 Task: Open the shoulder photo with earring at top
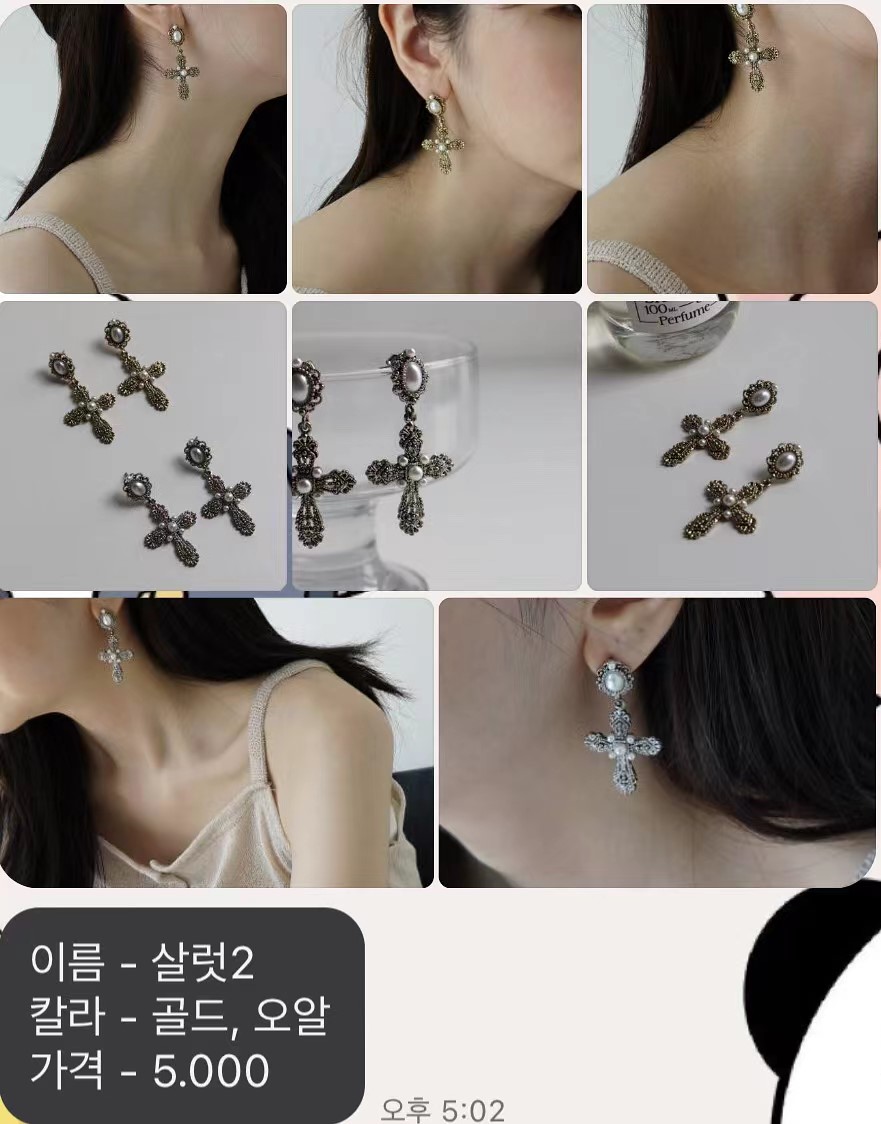(x=731, y=148)
